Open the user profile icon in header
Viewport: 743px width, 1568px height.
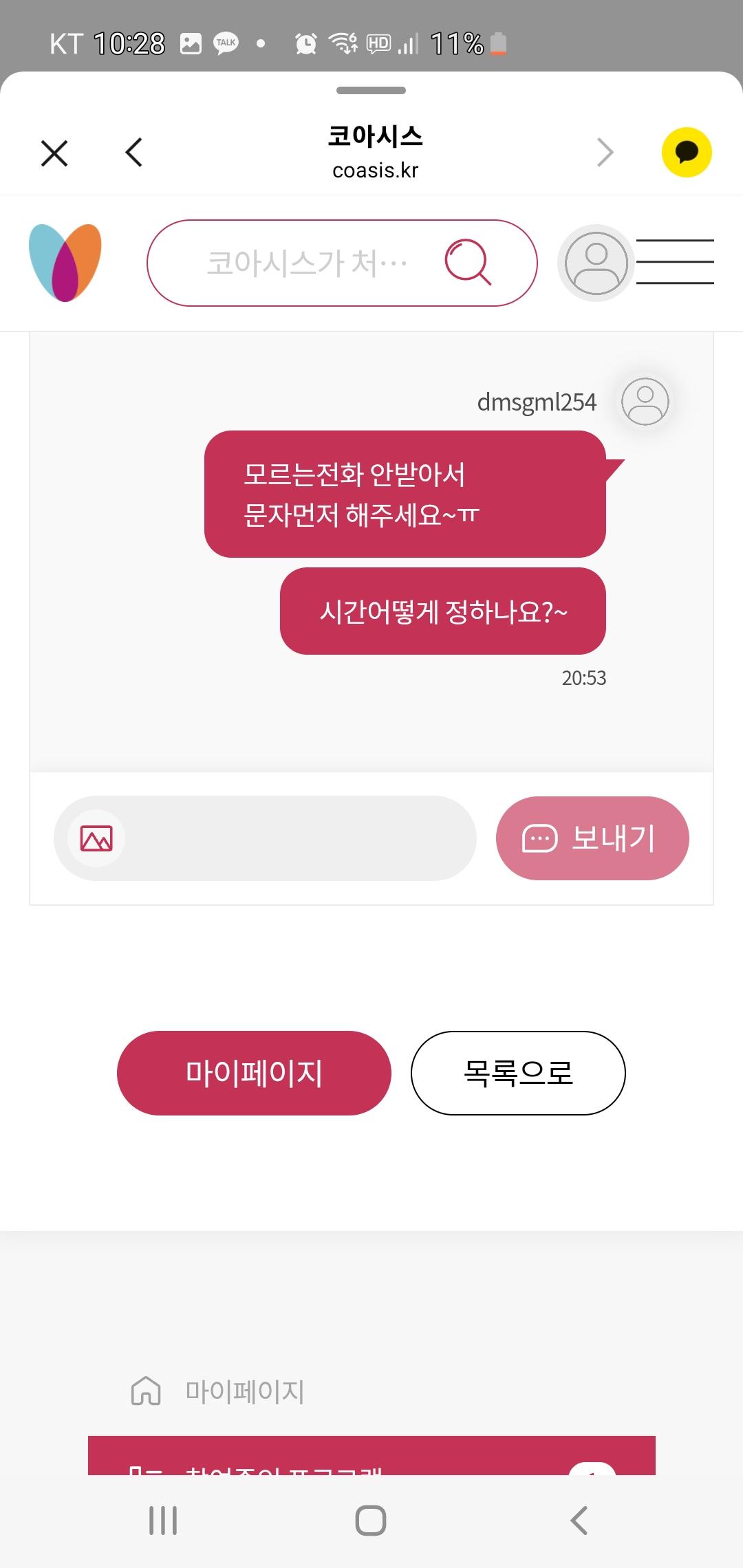pos(596,263)
